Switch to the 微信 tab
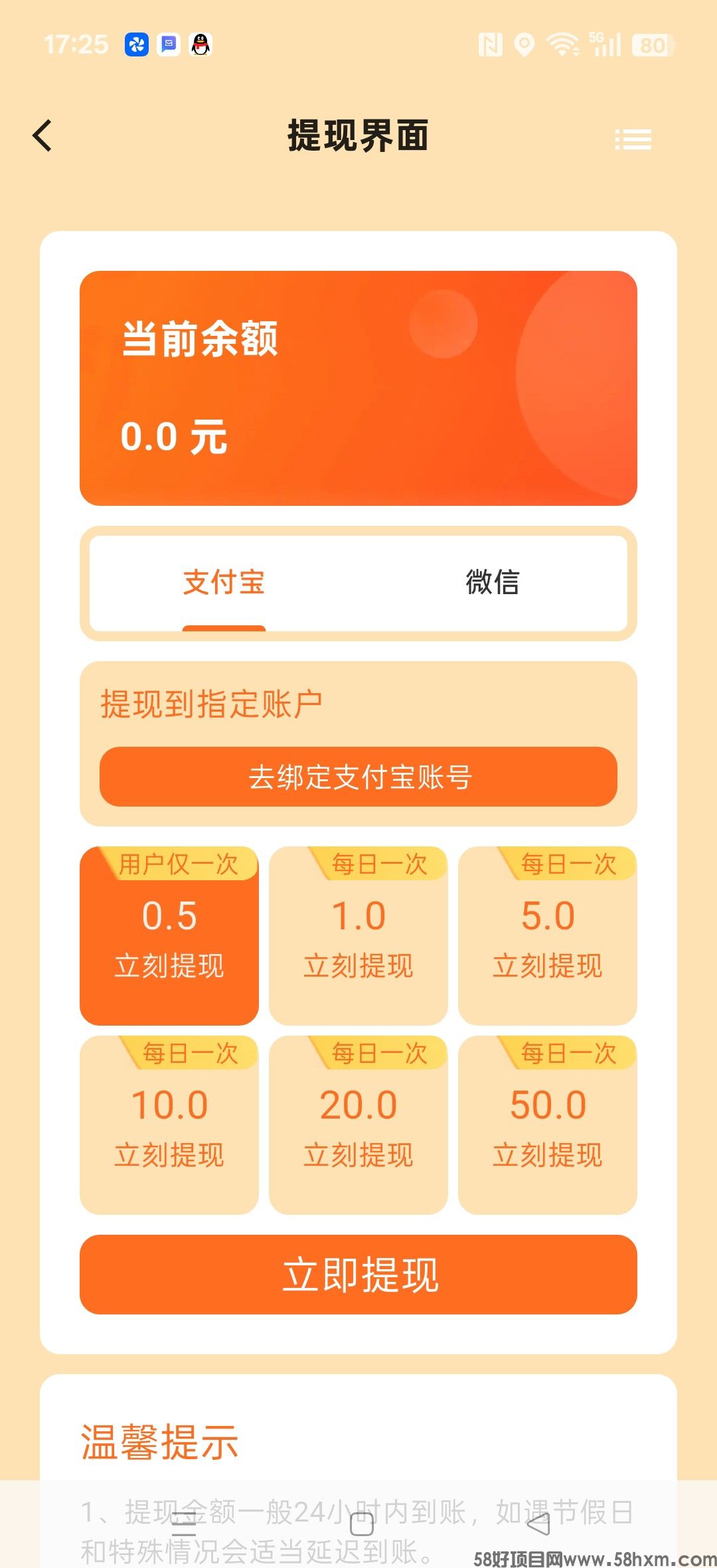This screenshot has width=717, height=1568. [x=492, y=583]
